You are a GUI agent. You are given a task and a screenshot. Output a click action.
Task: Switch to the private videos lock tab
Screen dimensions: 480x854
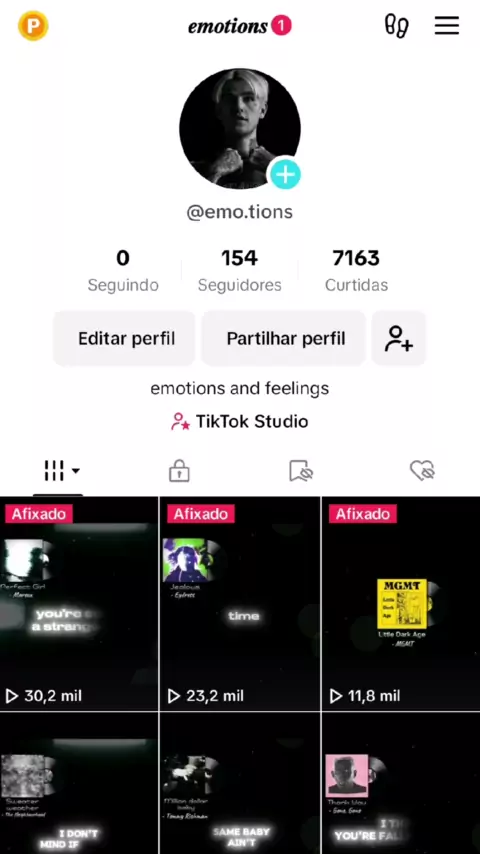(x=179, y=471)
